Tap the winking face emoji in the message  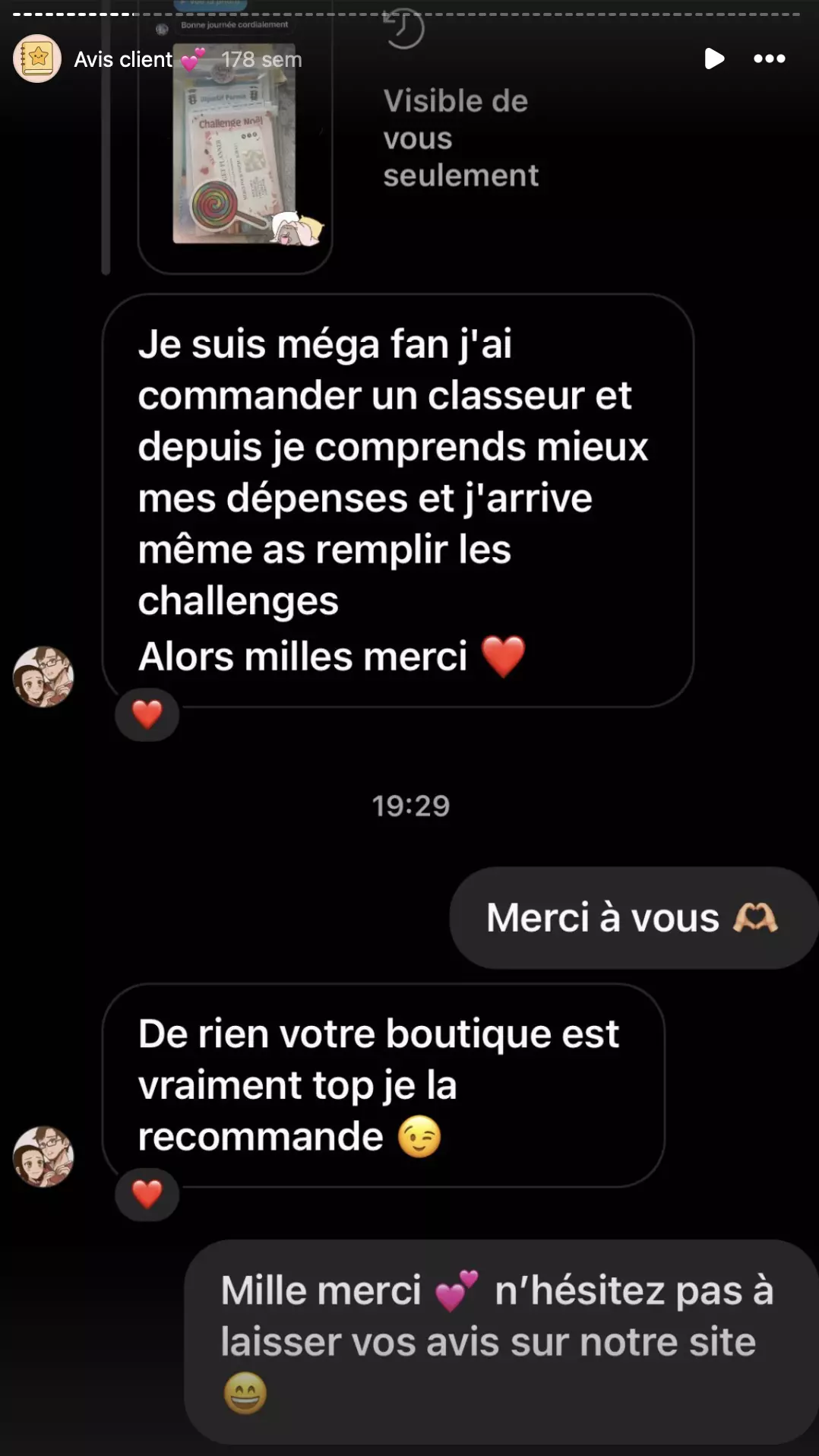(x=419, y=1137)
